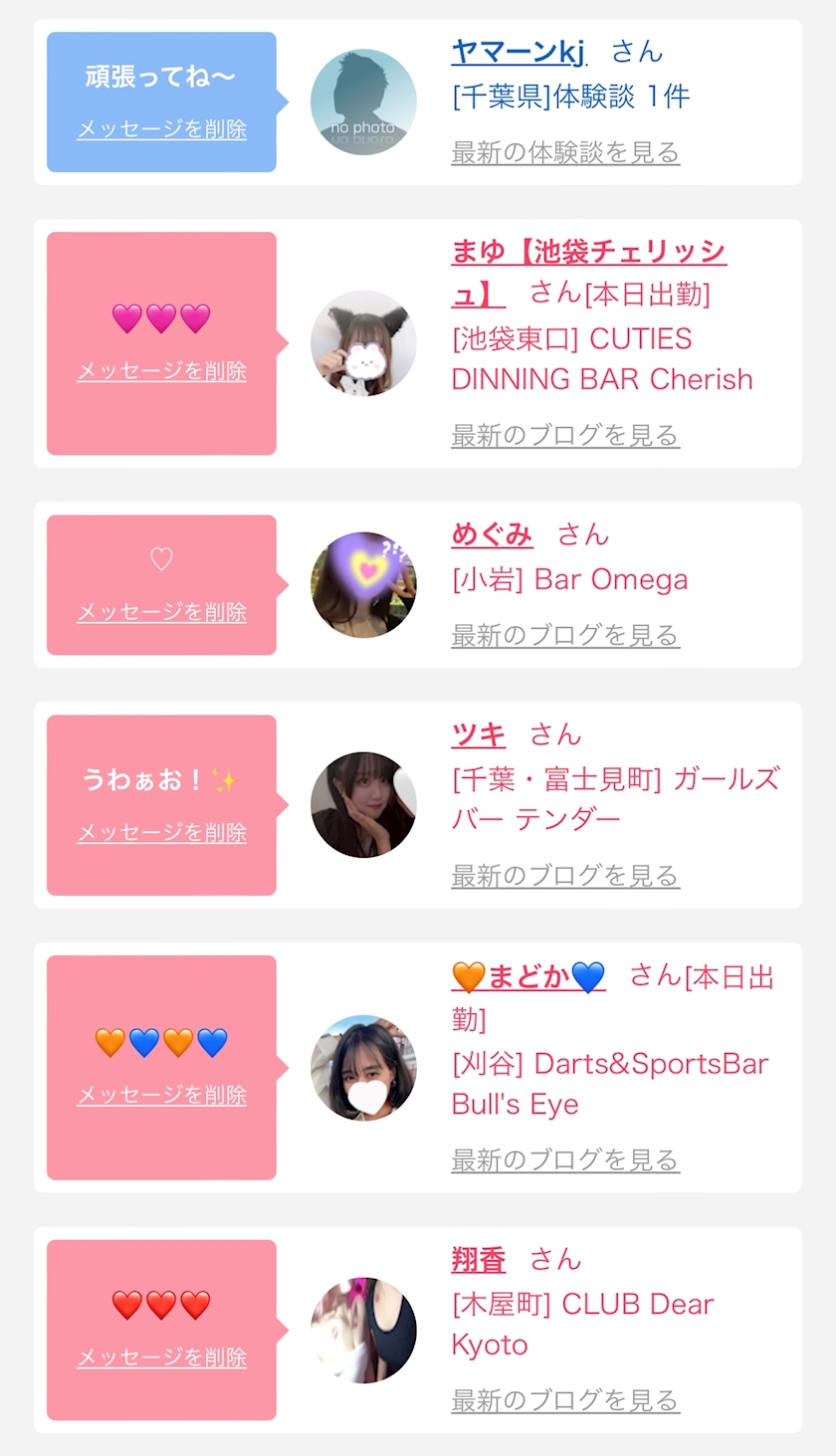Screen dimensions: 836x1456
Task: View めぐみ's latest blog
Action: tap(565, 636)
